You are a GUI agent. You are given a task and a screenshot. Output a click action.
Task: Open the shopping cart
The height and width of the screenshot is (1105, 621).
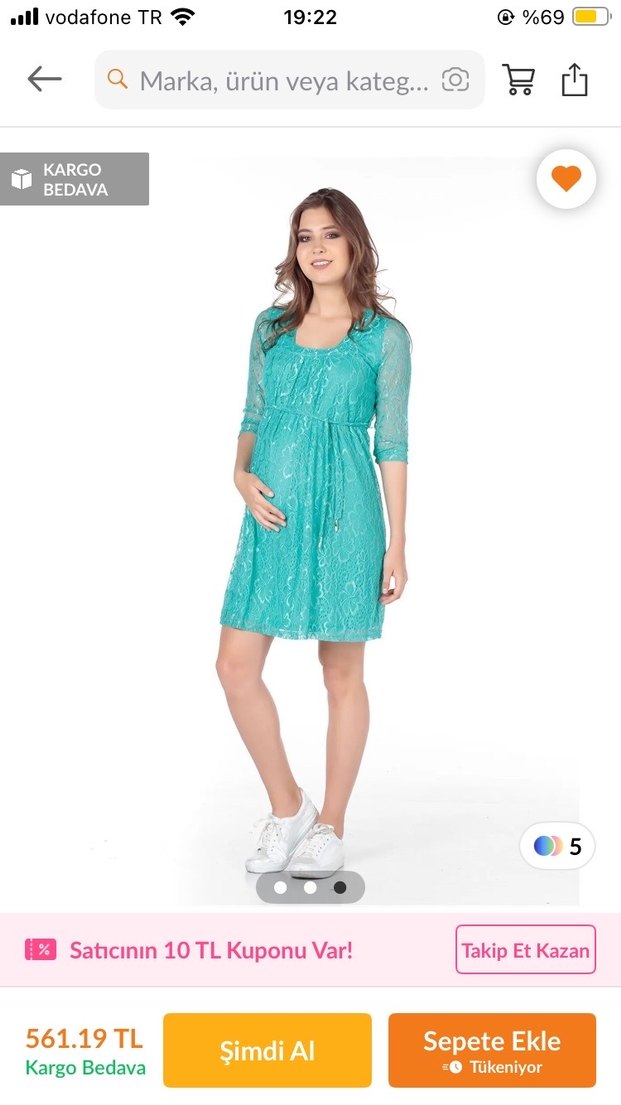(x=518, y=80)
